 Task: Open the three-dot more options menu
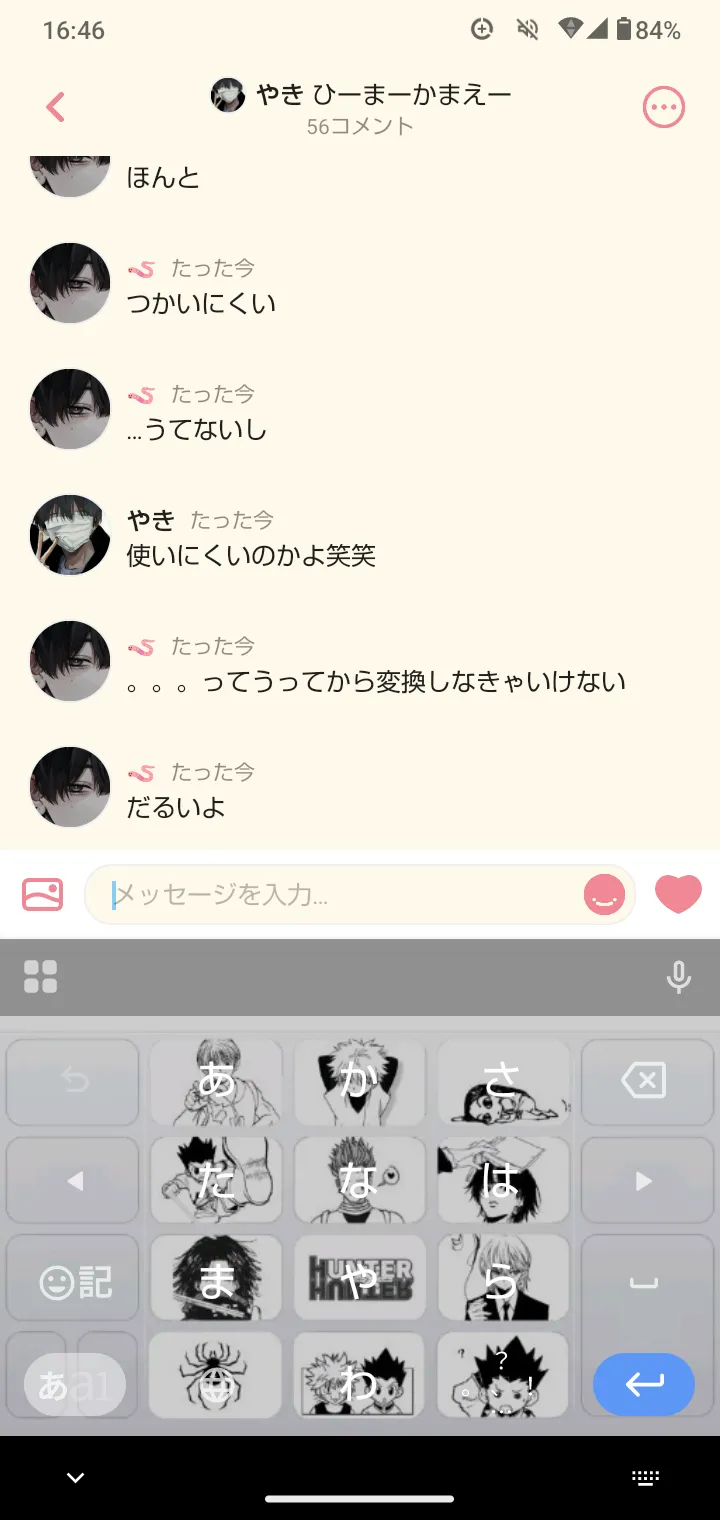tap(663, 107)
